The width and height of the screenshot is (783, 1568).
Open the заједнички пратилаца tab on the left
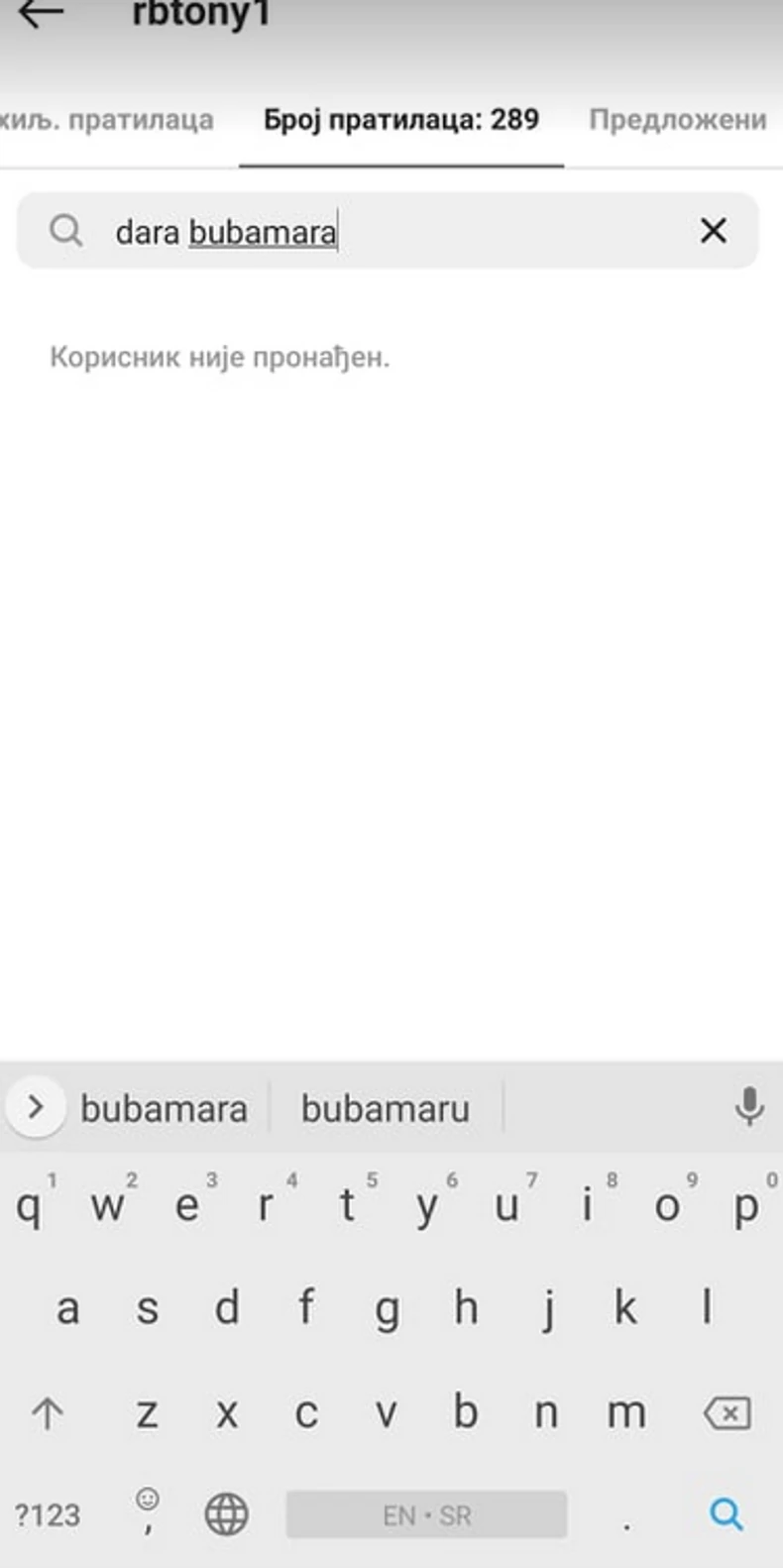pos(106,120)
